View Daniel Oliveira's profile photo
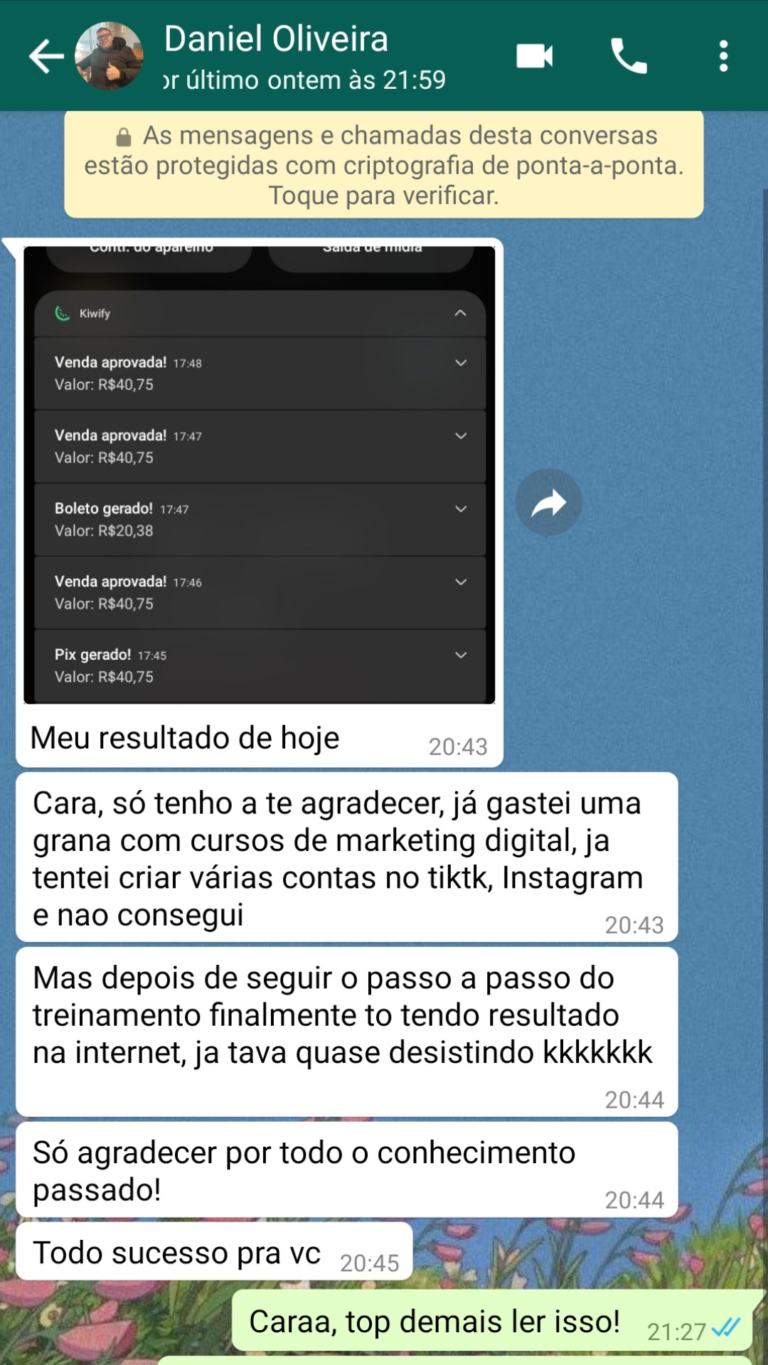768x1365 pixels. click(109, 57)
